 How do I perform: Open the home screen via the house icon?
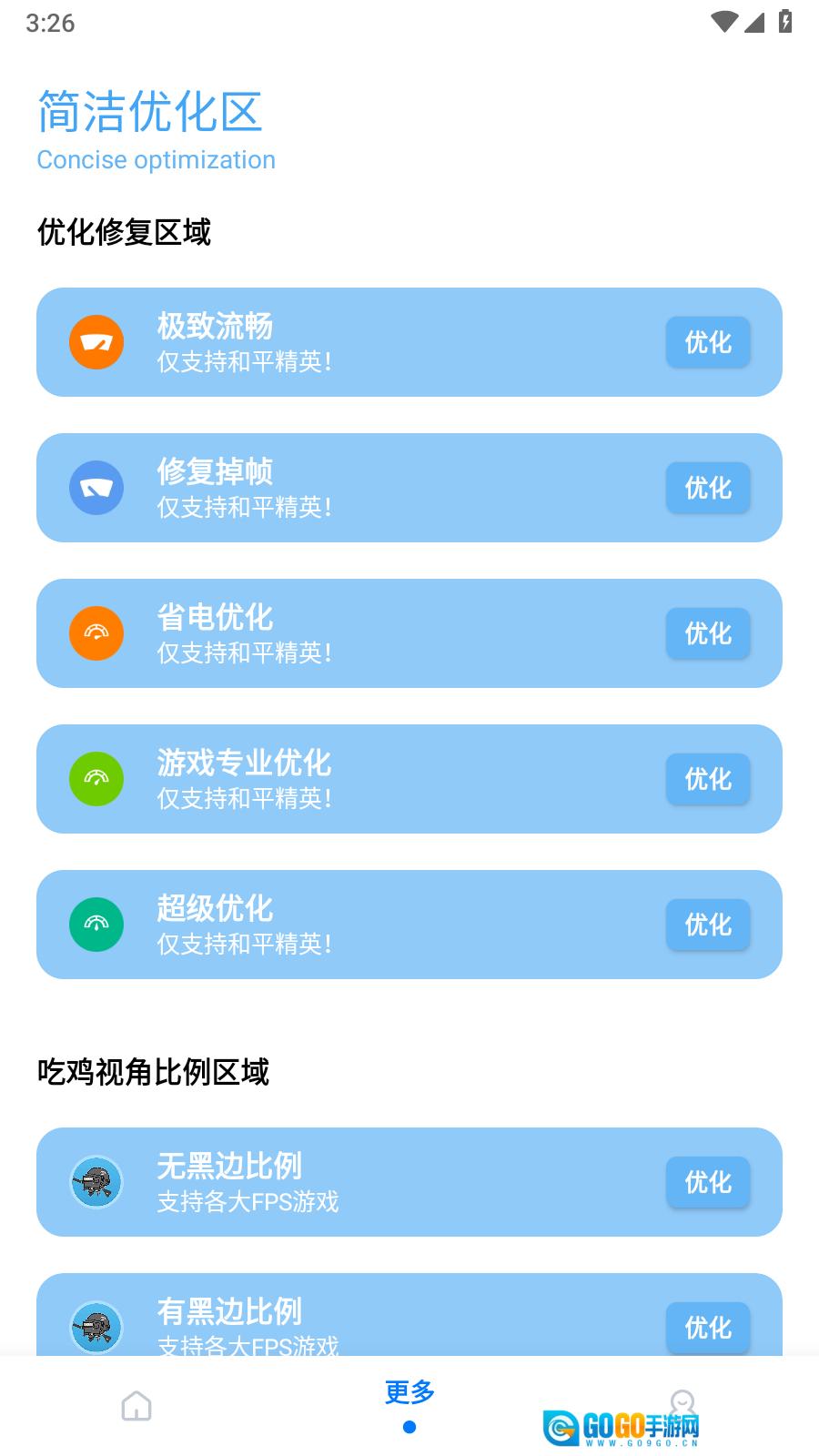pos(136,1406)
